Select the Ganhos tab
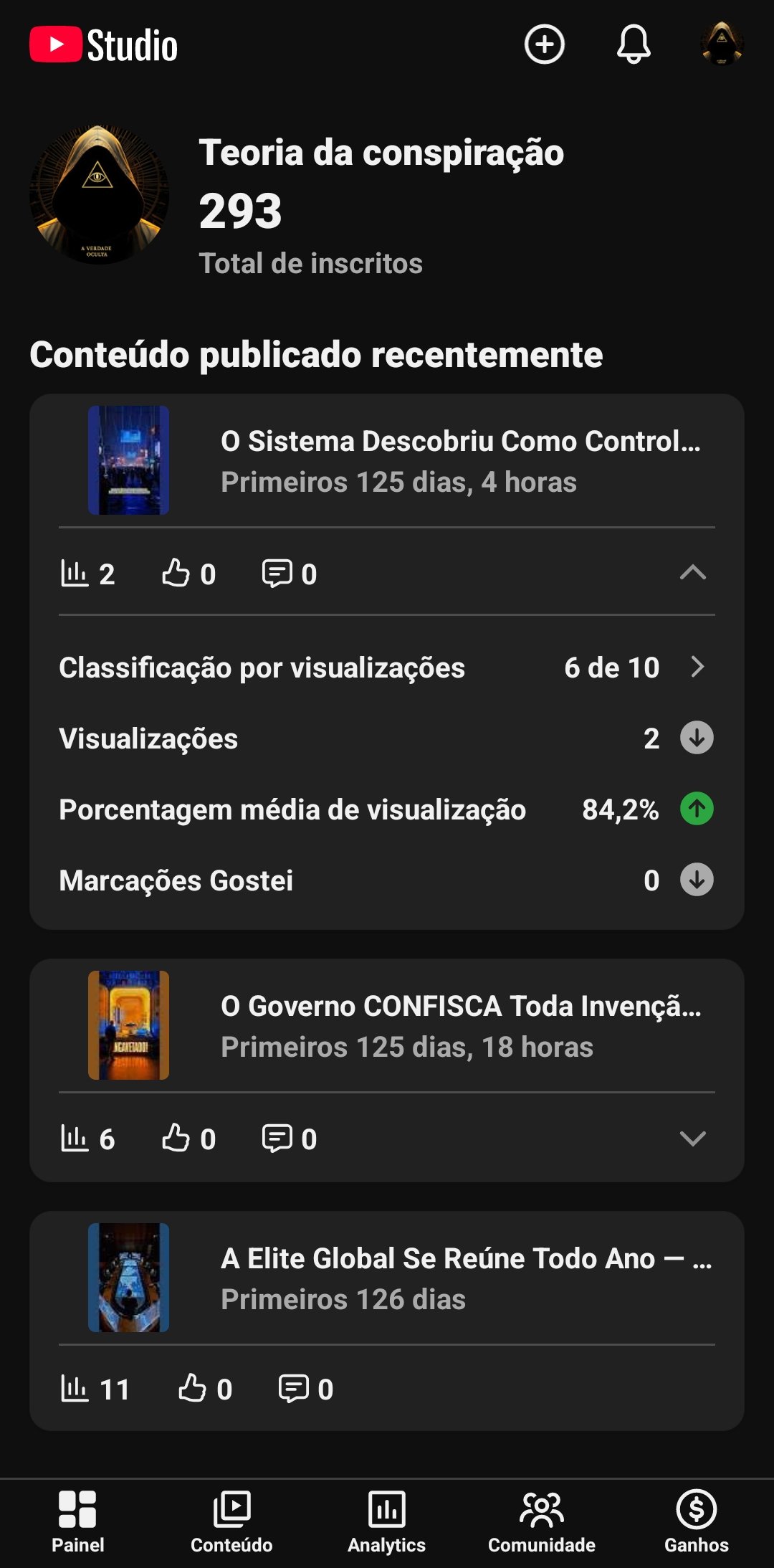The image size is (774, 1568). coord(696,1521)
